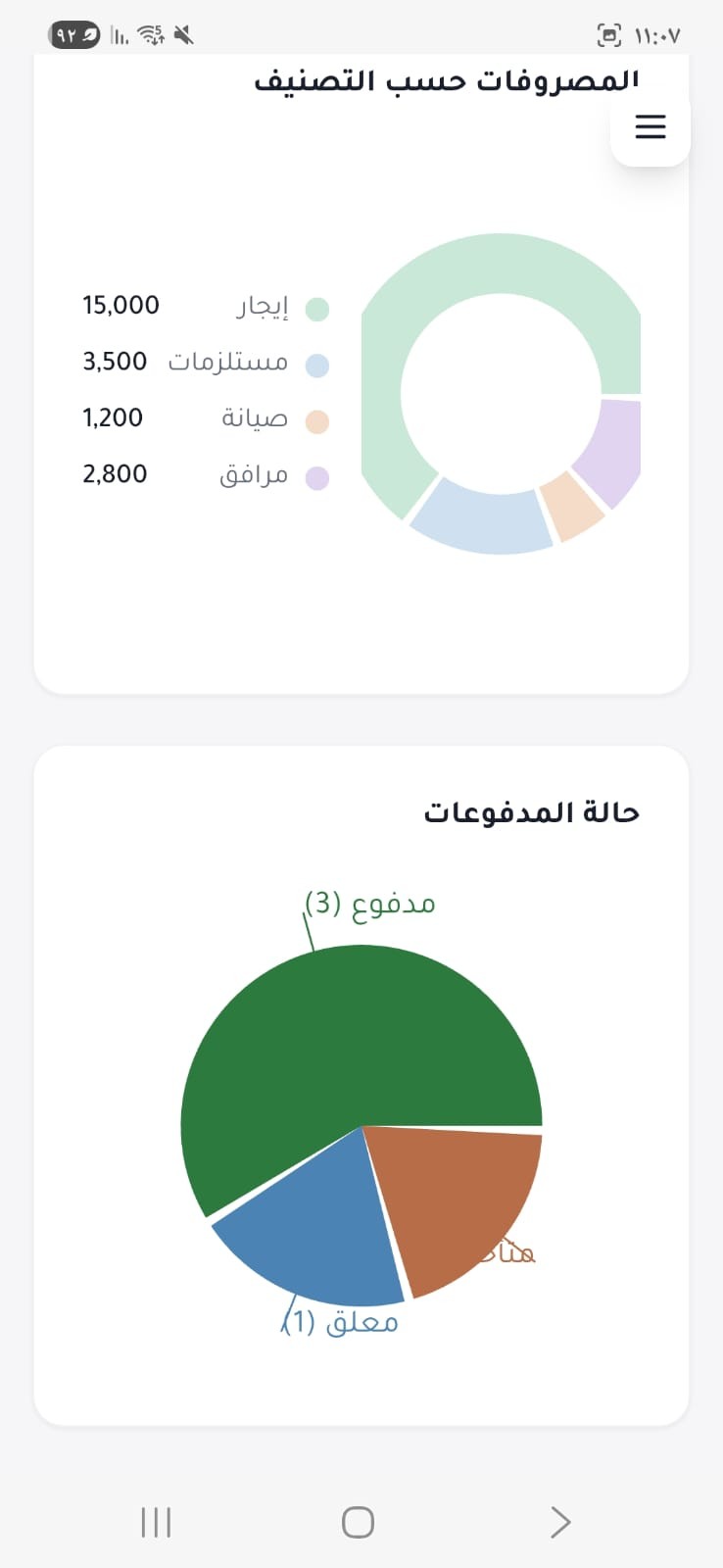Screen dimensions: 723x1568
Task: Open the hamburger drawer menu
Action: coord(651,126)
